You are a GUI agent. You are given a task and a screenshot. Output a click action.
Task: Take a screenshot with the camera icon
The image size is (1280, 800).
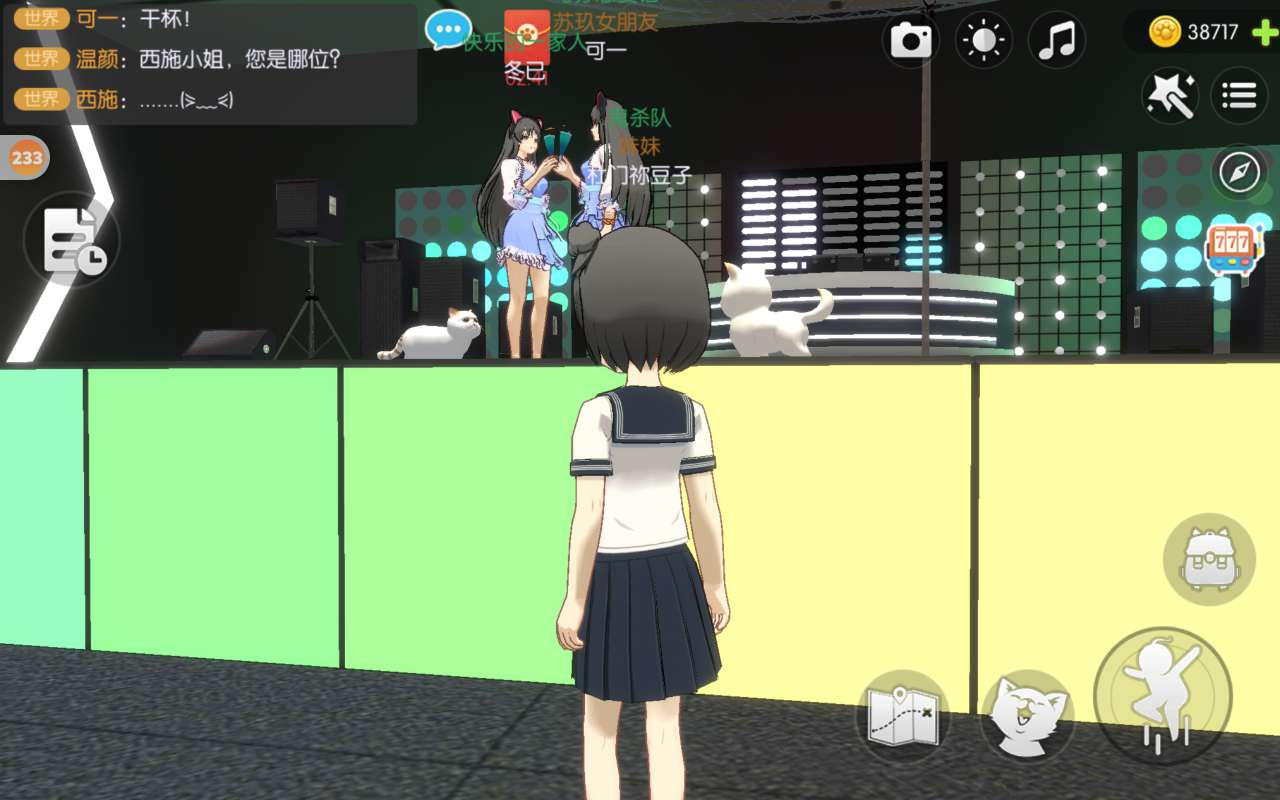click(911, 41)
